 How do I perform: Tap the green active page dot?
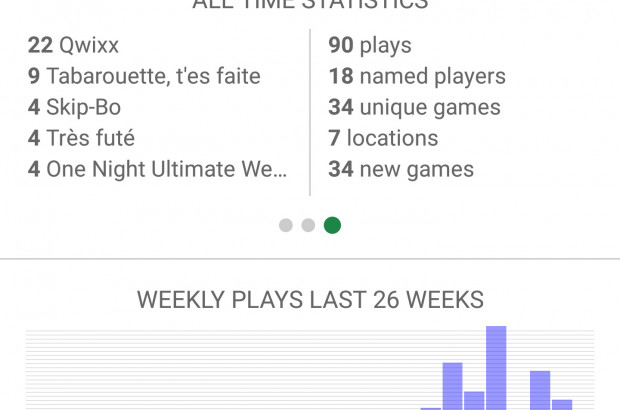pyautogui.click(x=332, y=225)
